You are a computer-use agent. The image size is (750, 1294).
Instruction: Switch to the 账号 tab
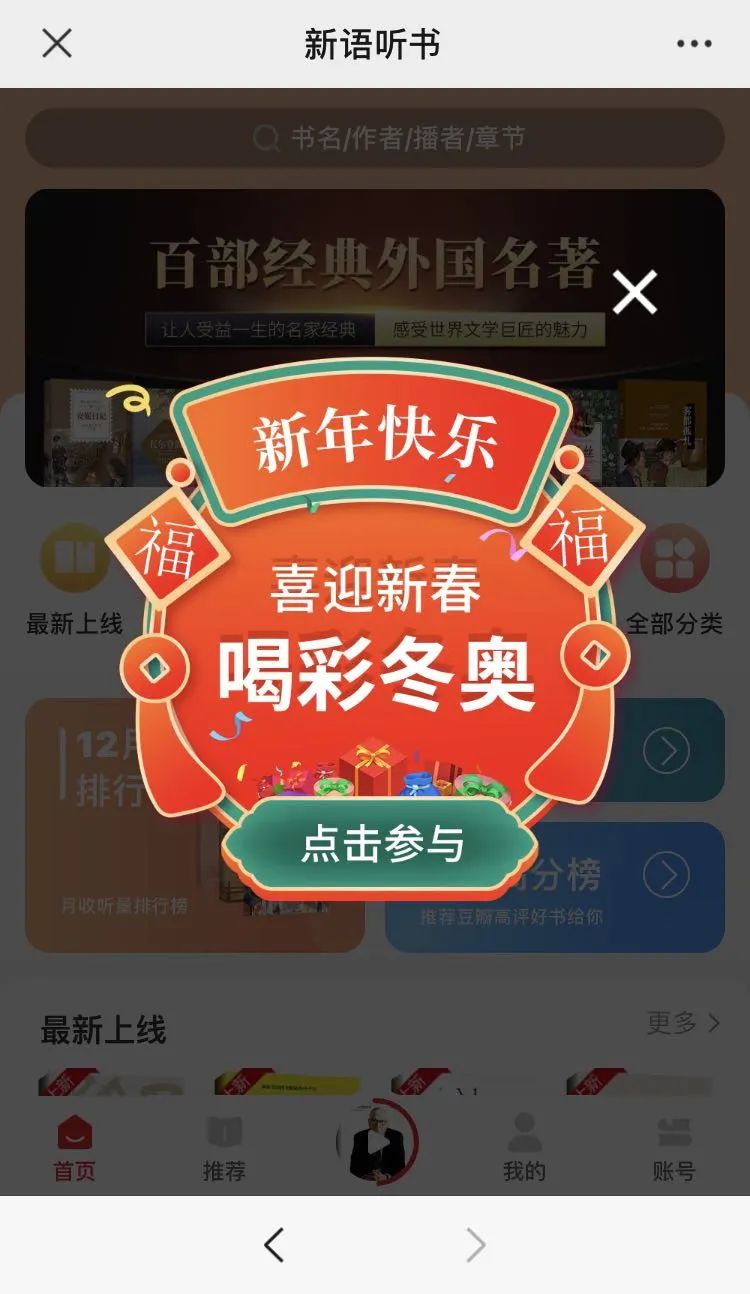click(674, 1148)
